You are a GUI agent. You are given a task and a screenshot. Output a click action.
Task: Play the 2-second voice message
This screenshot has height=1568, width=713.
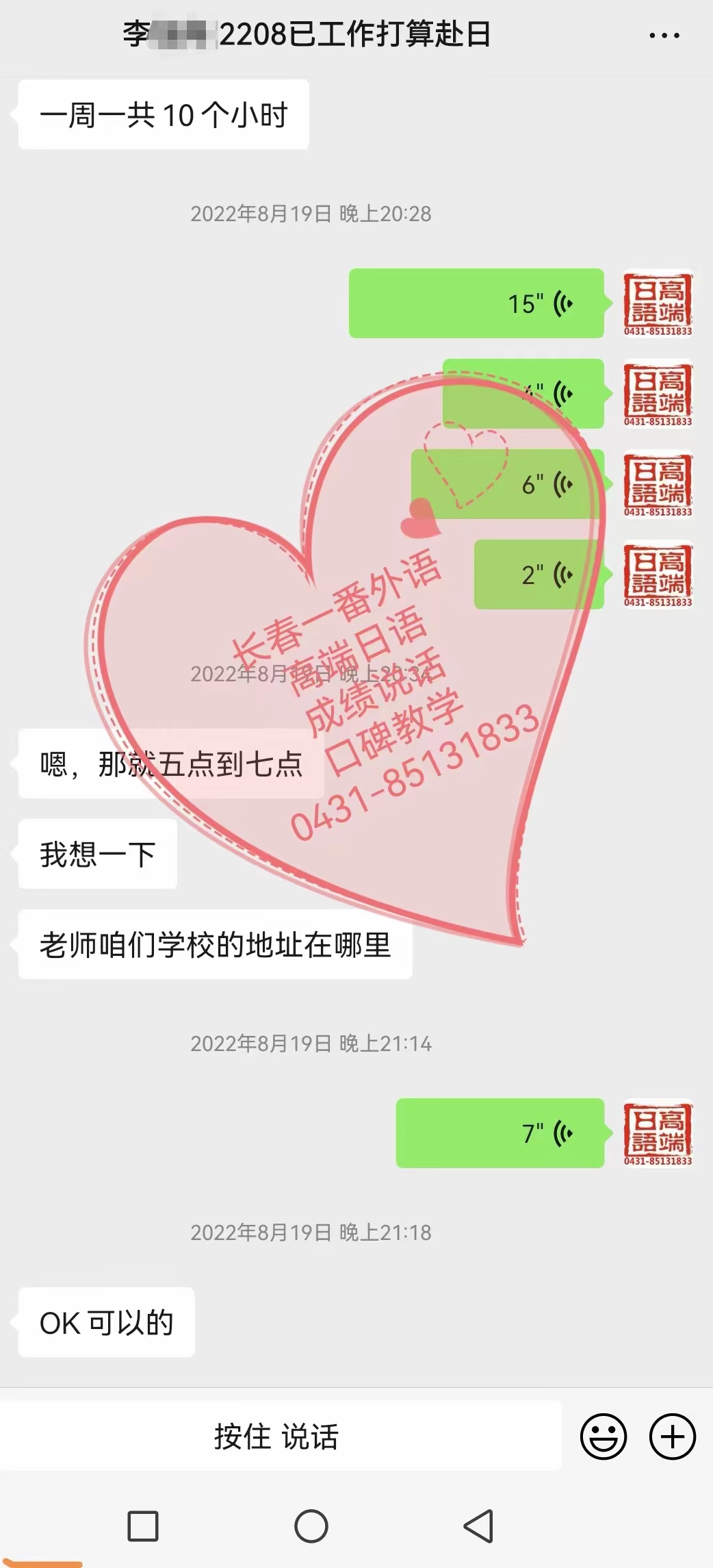click(539, 574)
